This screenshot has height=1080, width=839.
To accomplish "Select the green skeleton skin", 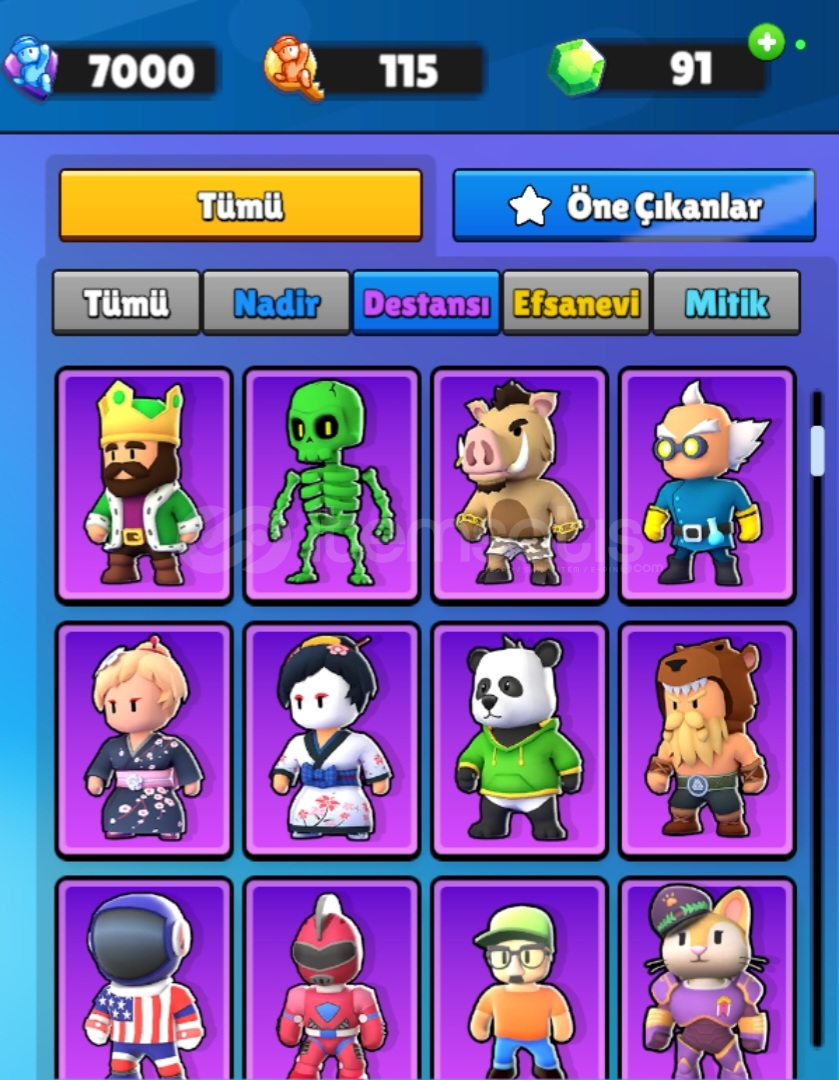I will (332, 485).
